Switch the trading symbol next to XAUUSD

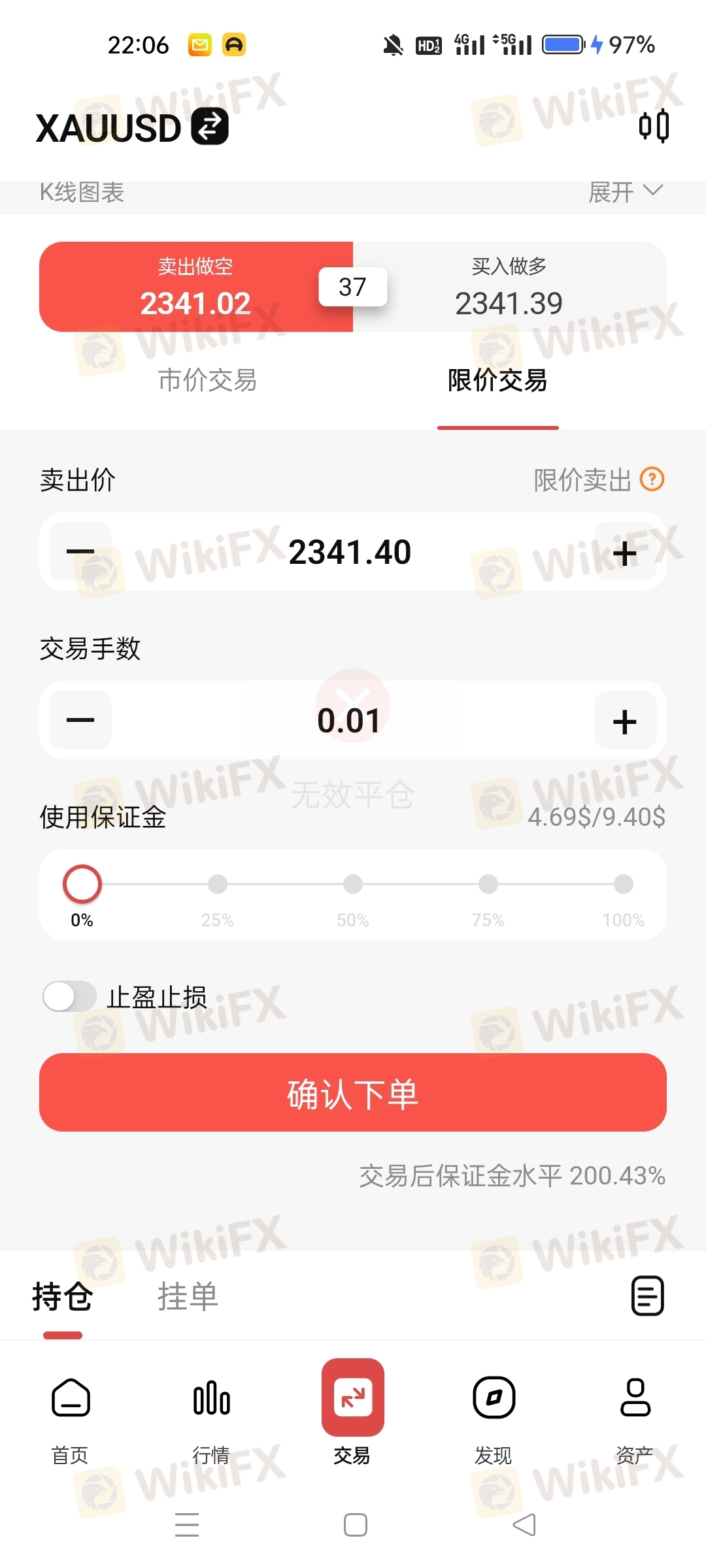click(x=209, y=126)
